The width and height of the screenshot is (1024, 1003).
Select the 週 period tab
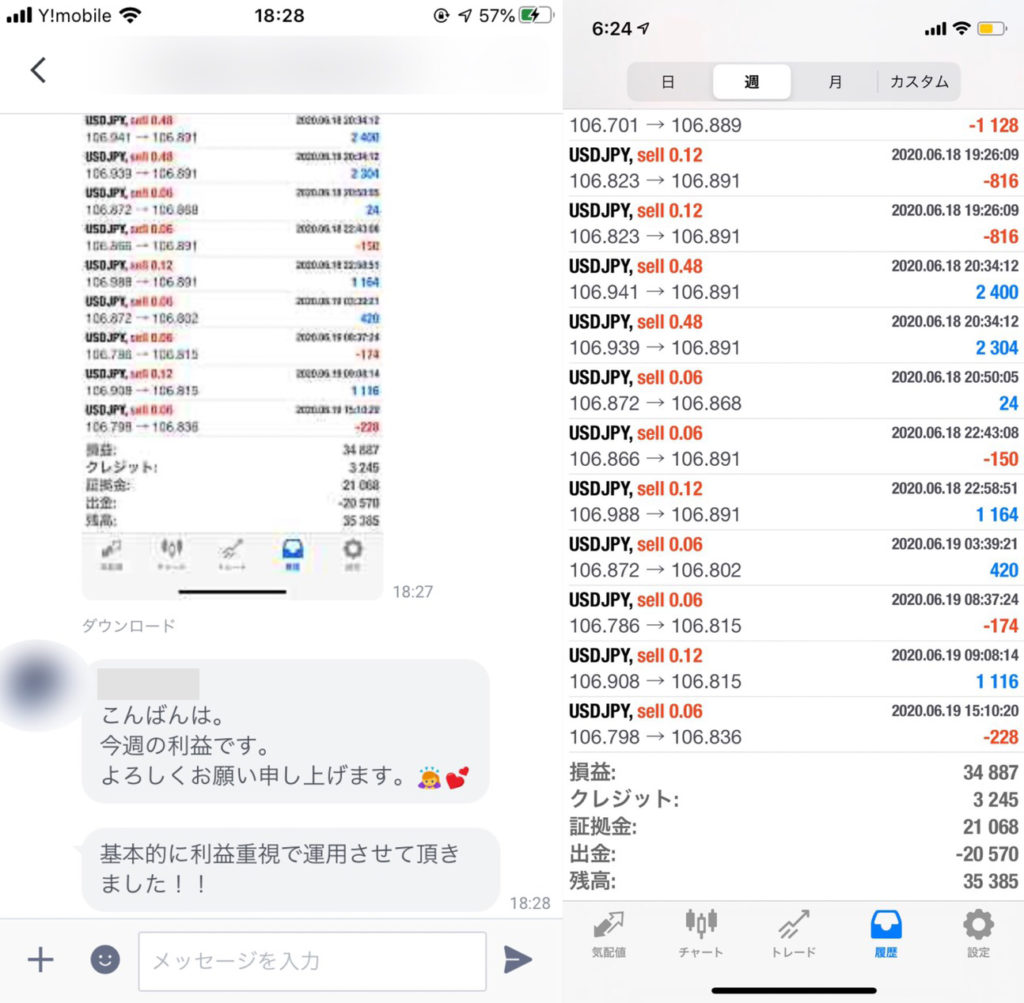[x=752, y=82]
